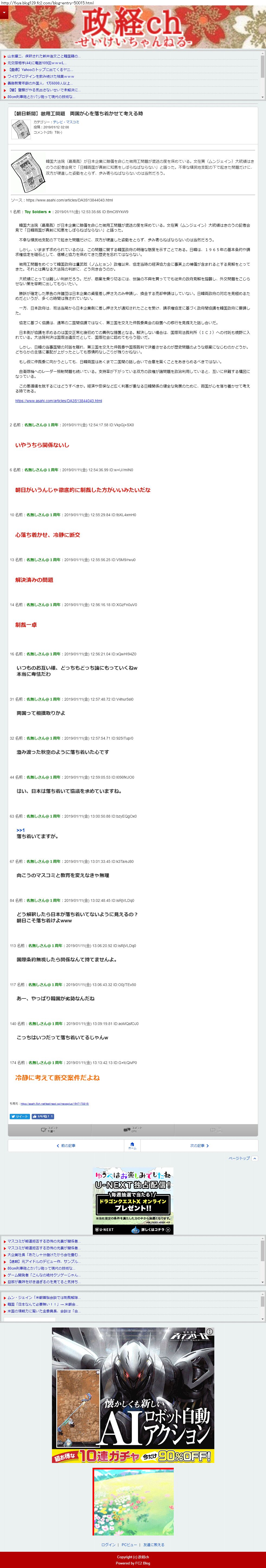Open the underlined asahi.com article link

58,401
